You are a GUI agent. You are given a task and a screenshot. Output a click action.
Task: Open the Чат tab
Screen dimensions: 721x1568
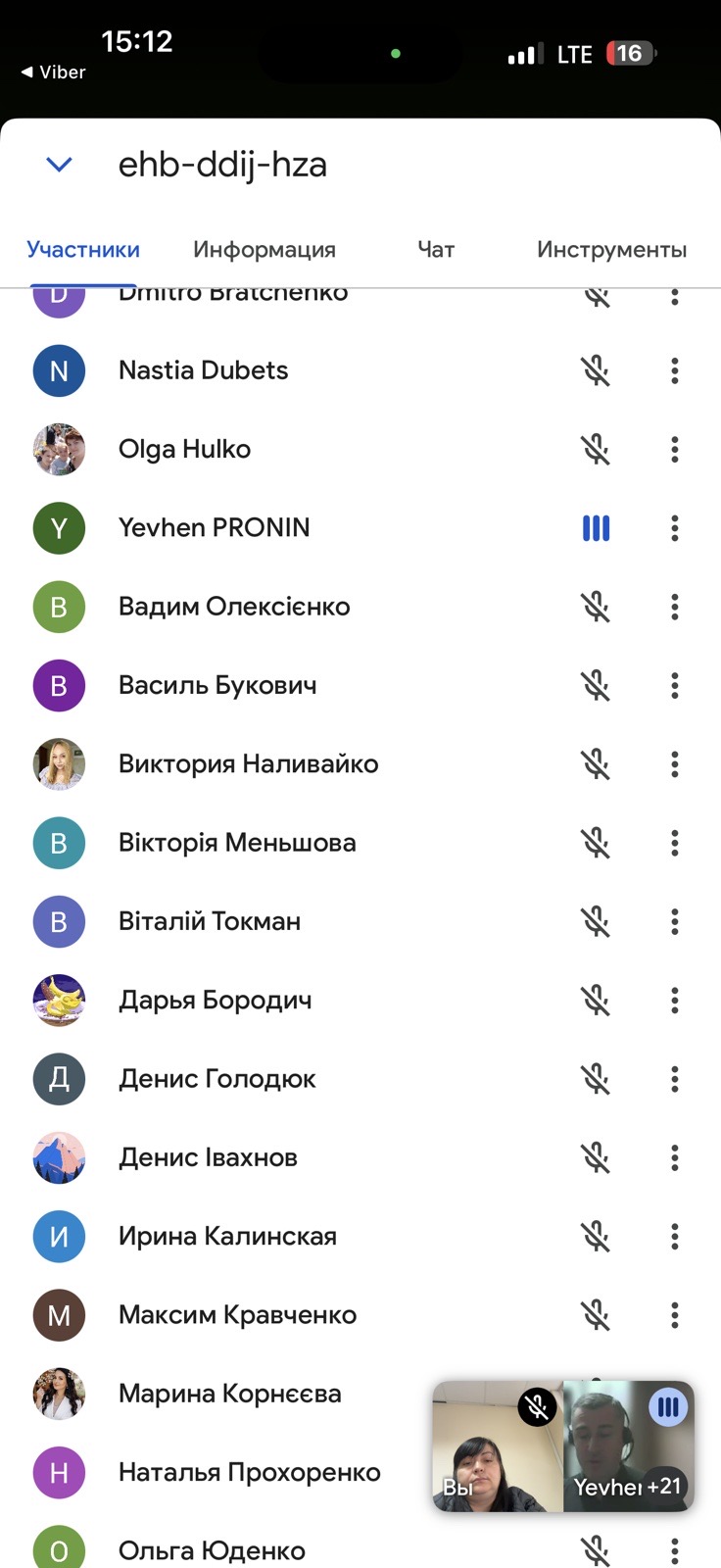(436, 250)
